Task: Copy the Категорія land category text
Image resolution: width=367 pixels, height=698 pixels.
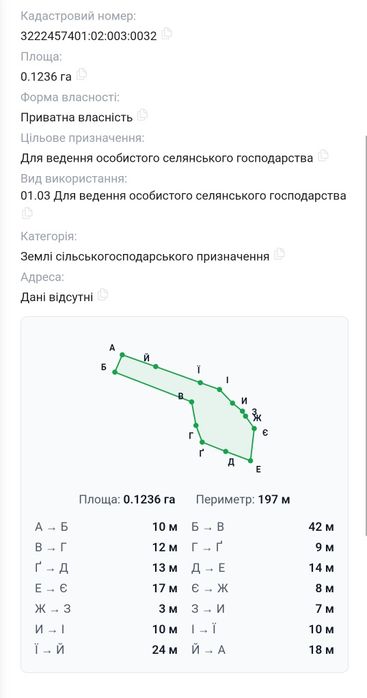Action: point(279,255)
